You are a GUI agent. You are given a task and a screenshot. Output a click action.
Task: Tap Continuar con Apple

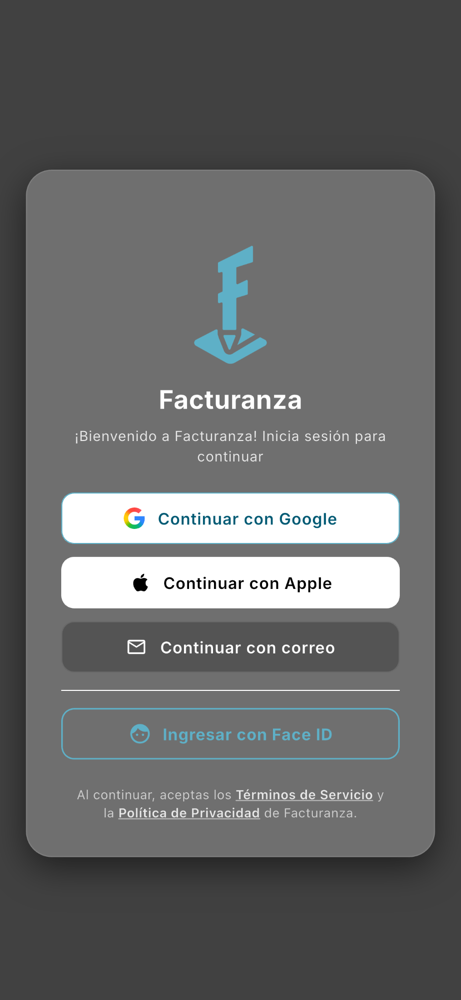click(230, 583)
